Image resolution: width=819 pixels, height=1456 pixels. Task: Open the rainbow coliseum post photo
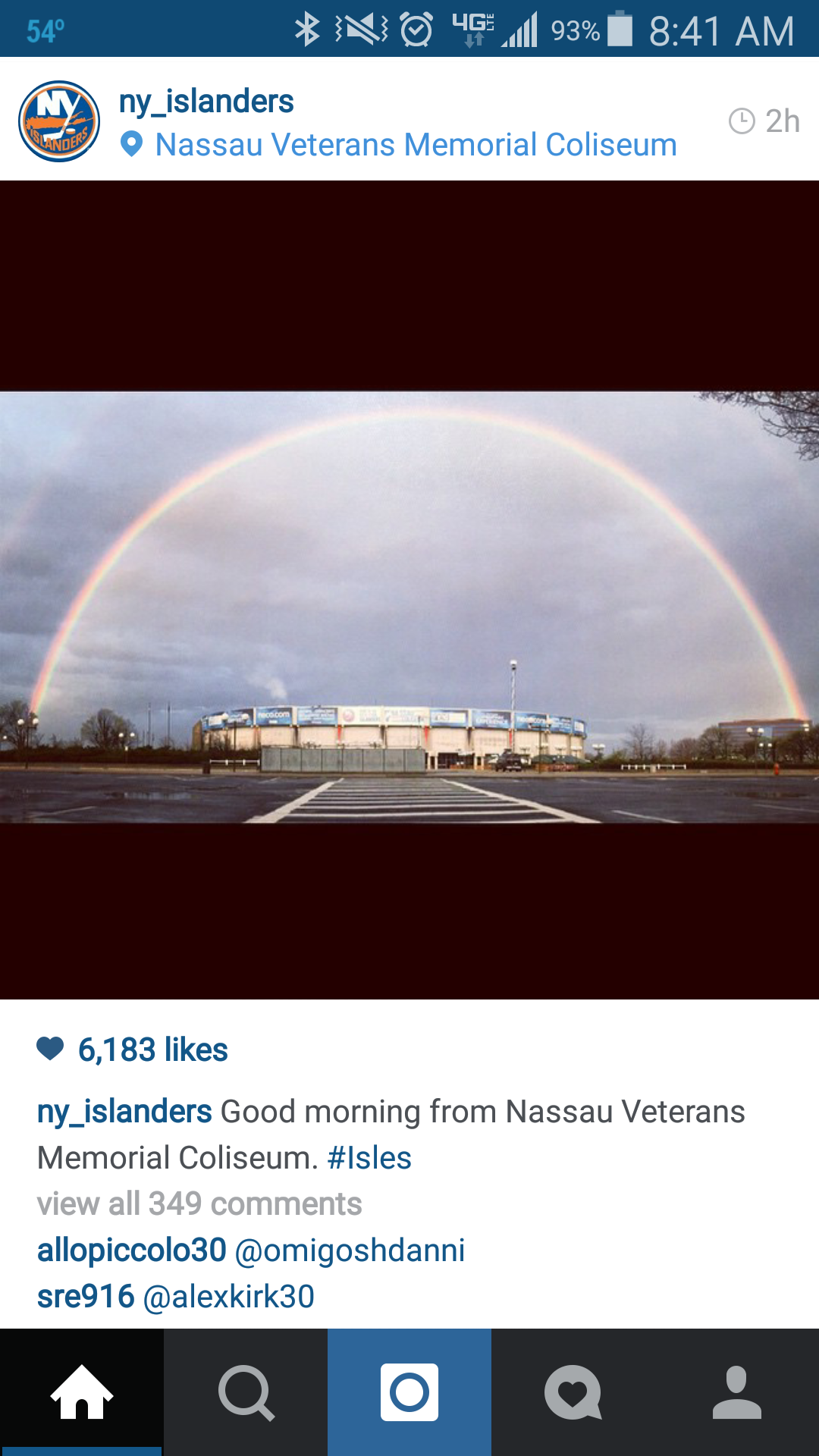point(409,607)
